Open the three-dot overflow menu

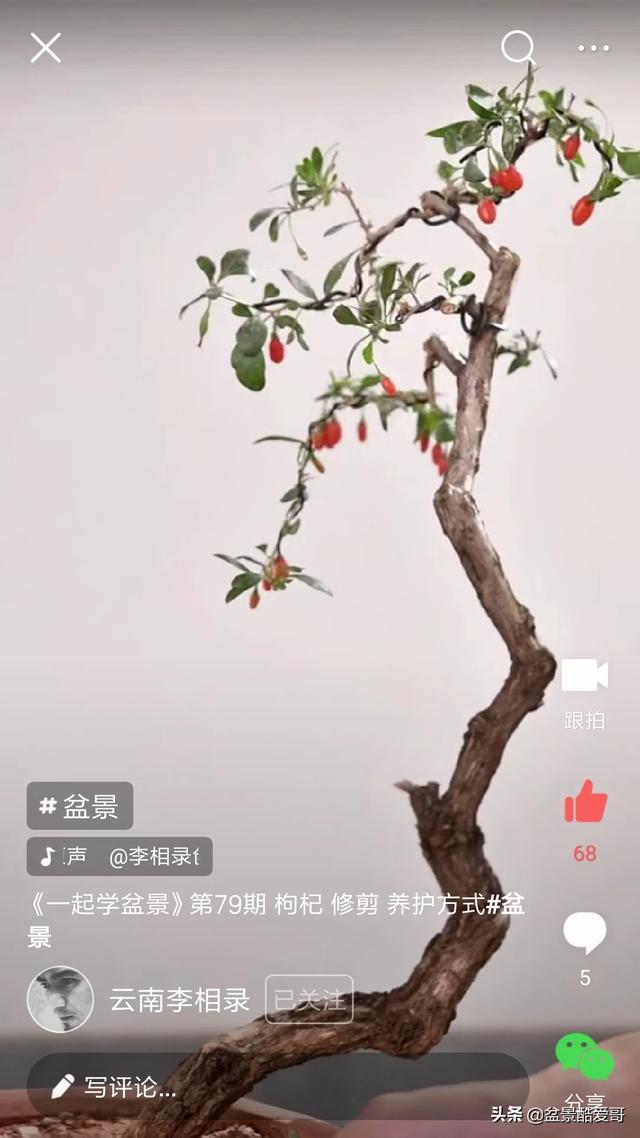pyautogui.click(x=593, y=47)
